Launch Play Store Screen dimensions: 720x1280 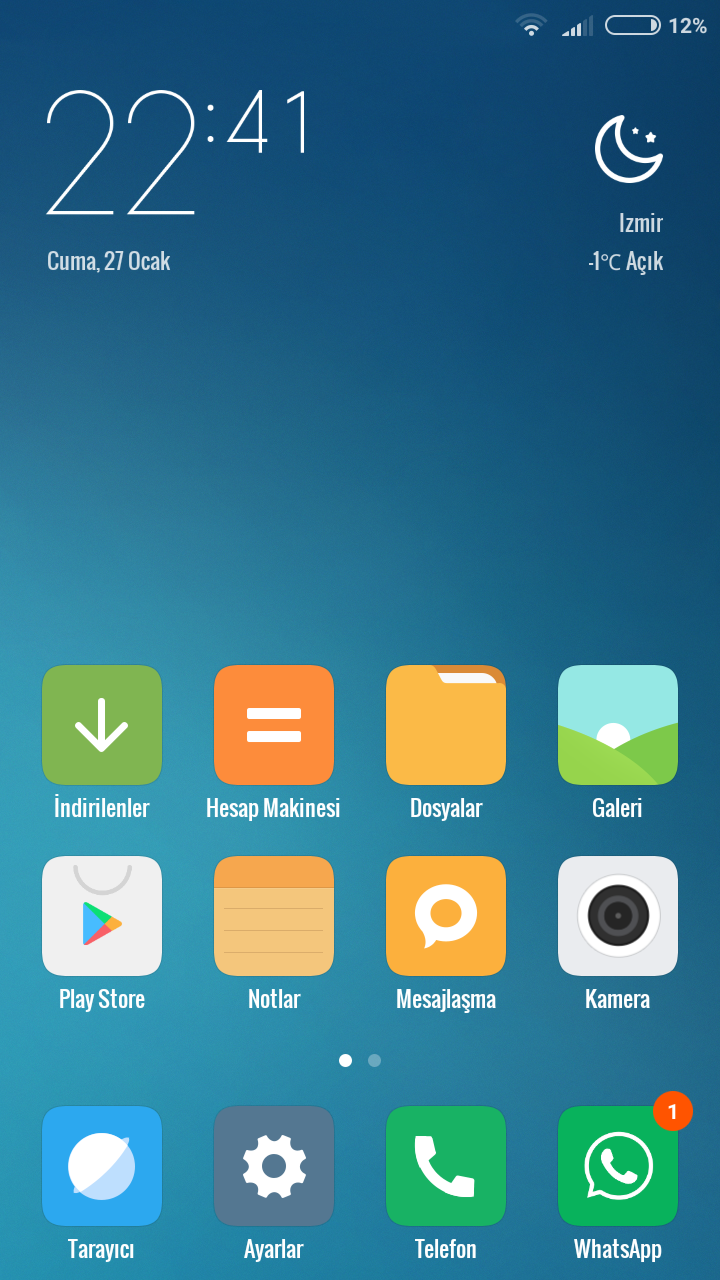[102, 916]
